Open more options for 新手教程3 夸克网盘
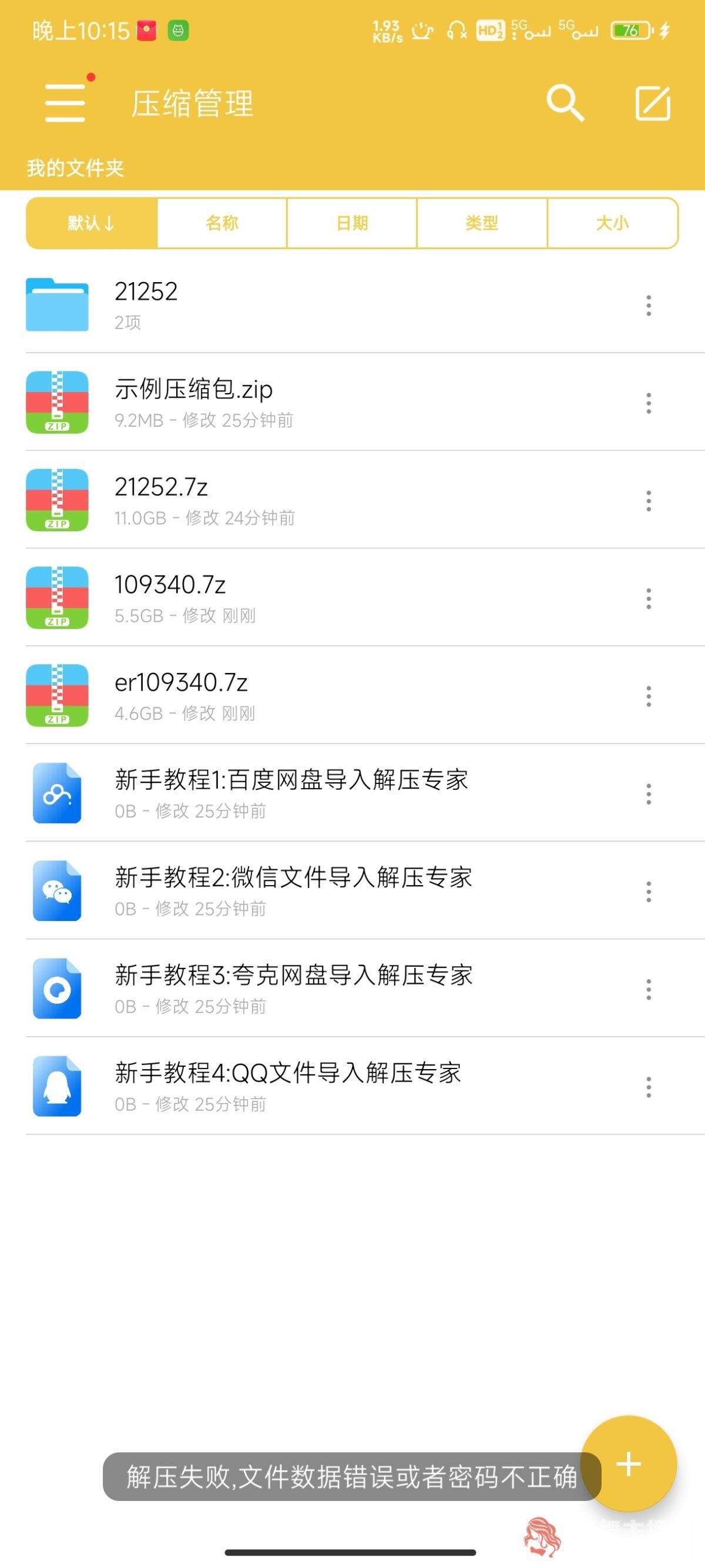This screenshot has width=705, height=1568. coord(649,989)
